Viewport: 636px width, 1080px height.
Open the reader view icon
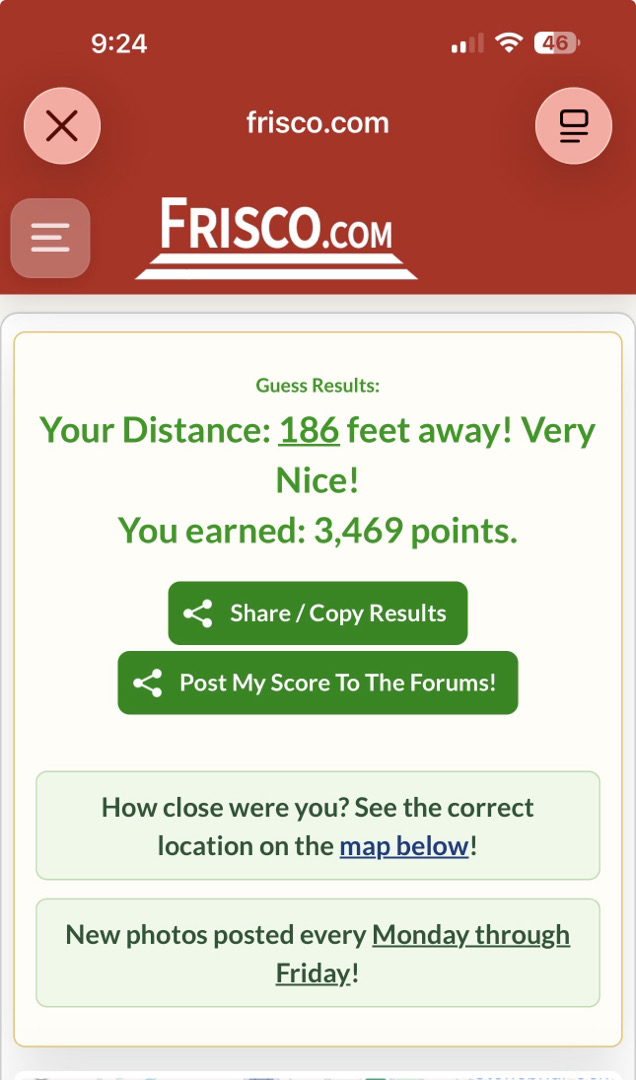pyautogui.click(x=573, y=126)
